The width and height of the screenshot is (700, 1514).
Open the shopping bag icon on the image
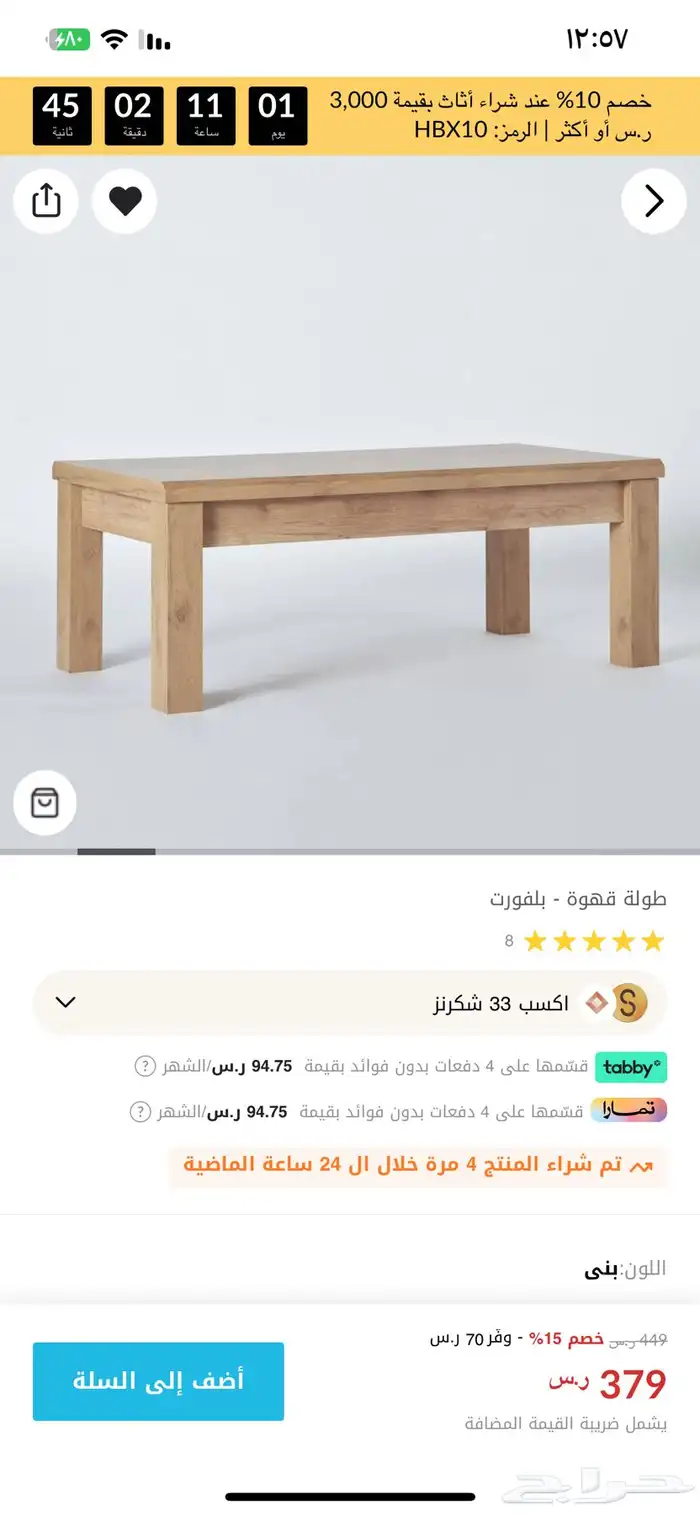tap(45, 802)
